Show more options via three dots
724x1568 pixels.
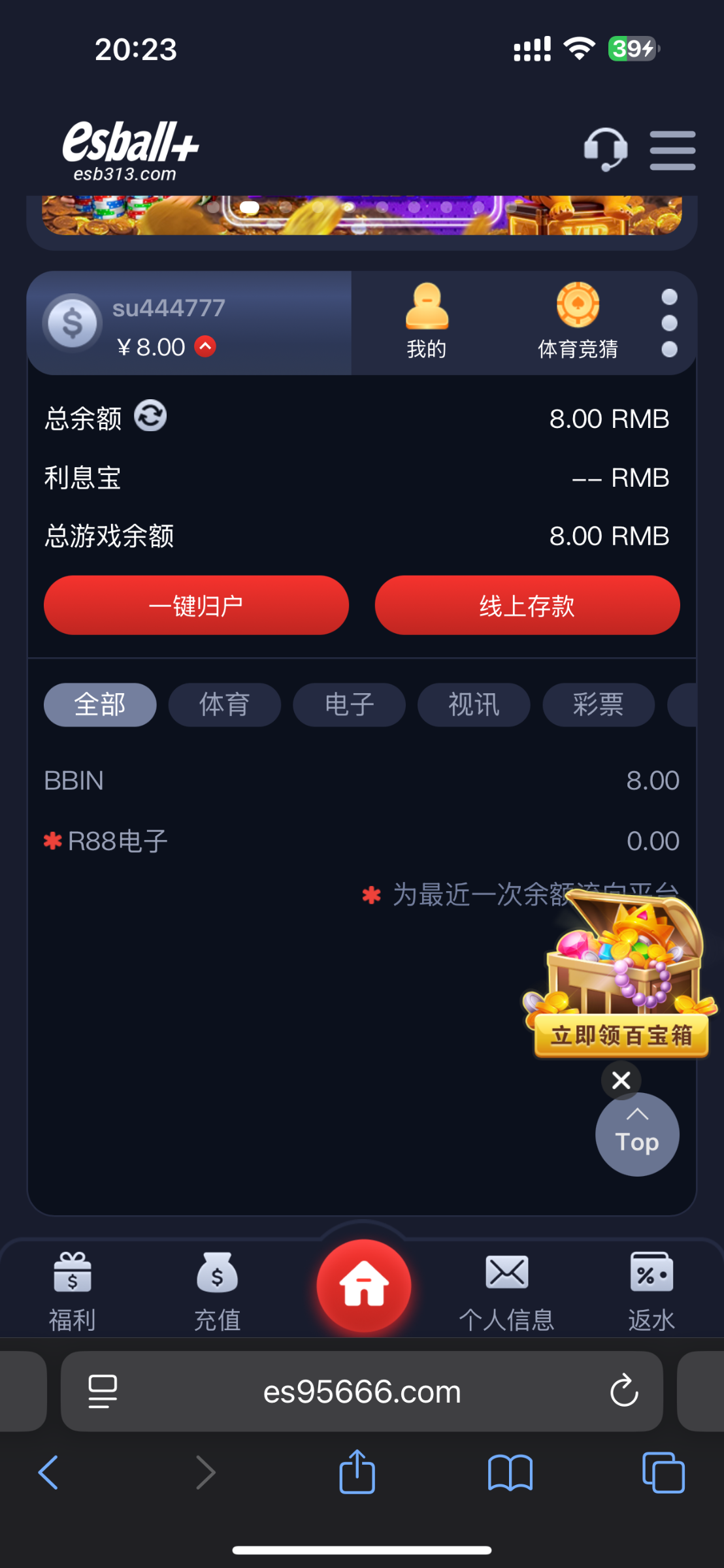(669, 323)
